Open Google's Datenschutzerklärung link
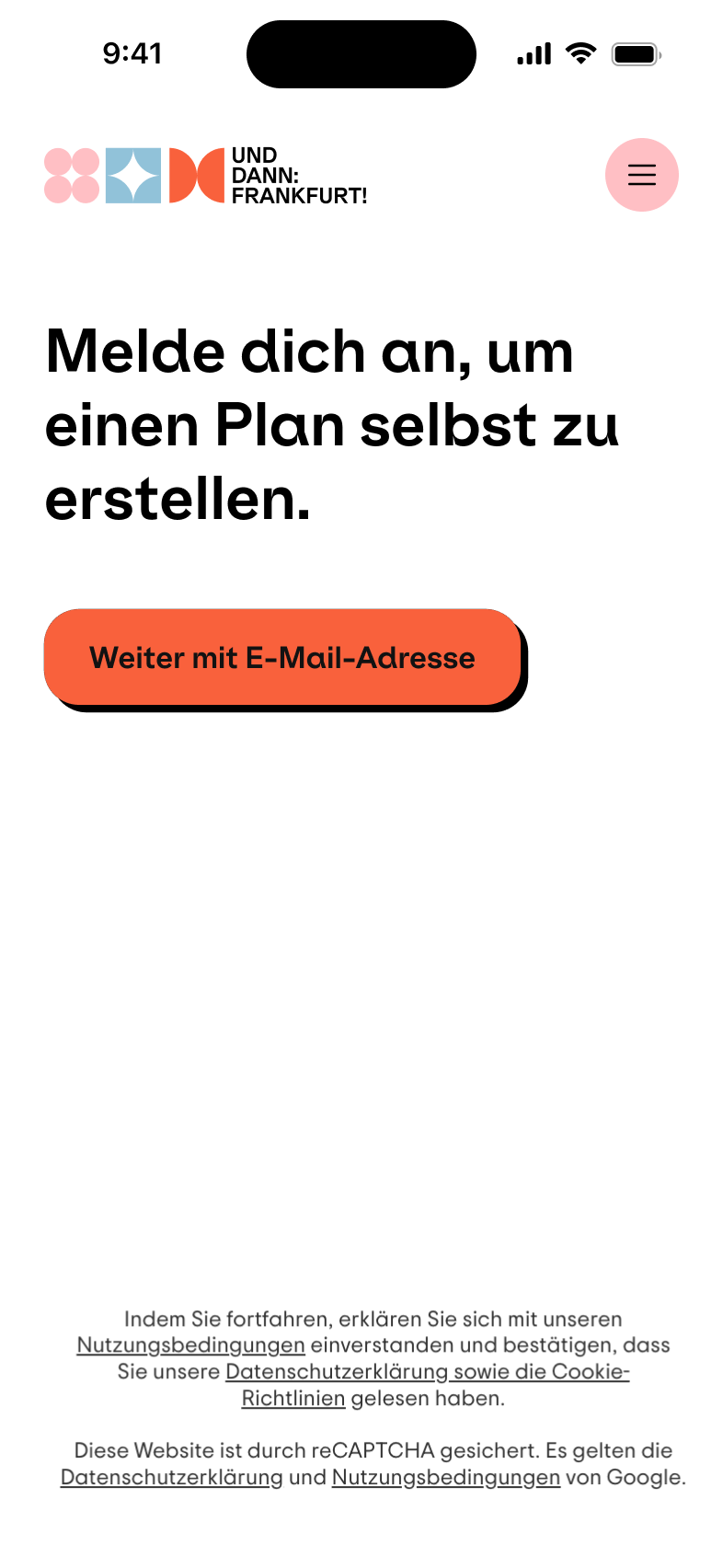 pos(172,1478)
